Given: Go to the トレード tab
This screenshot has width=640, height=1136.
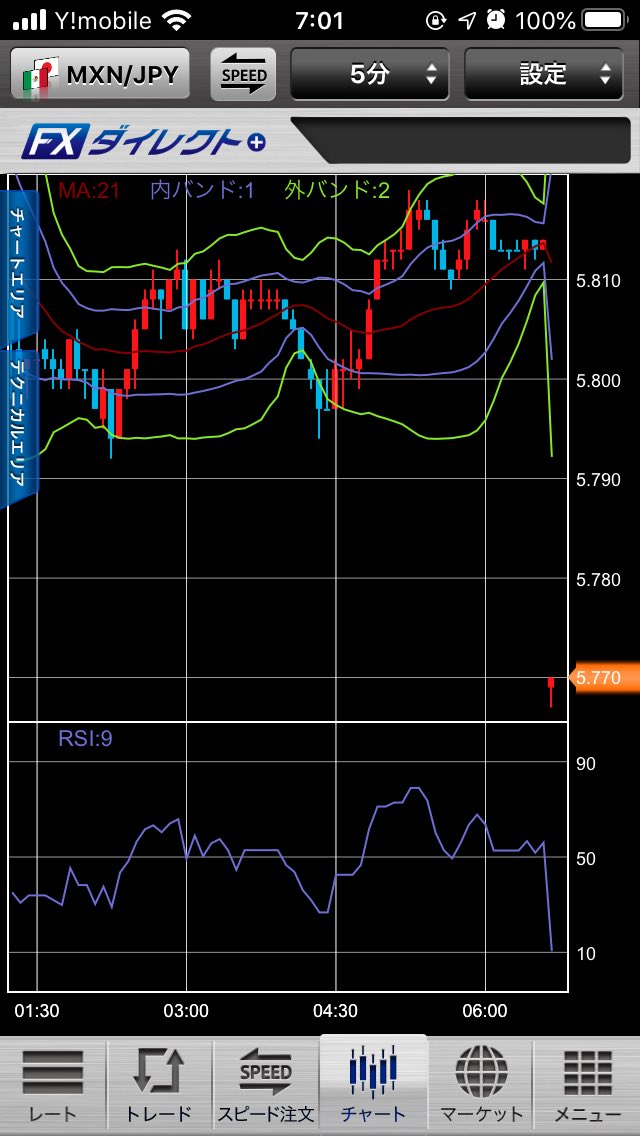Looking at the screenshot, I should [x=159, y=1086].
